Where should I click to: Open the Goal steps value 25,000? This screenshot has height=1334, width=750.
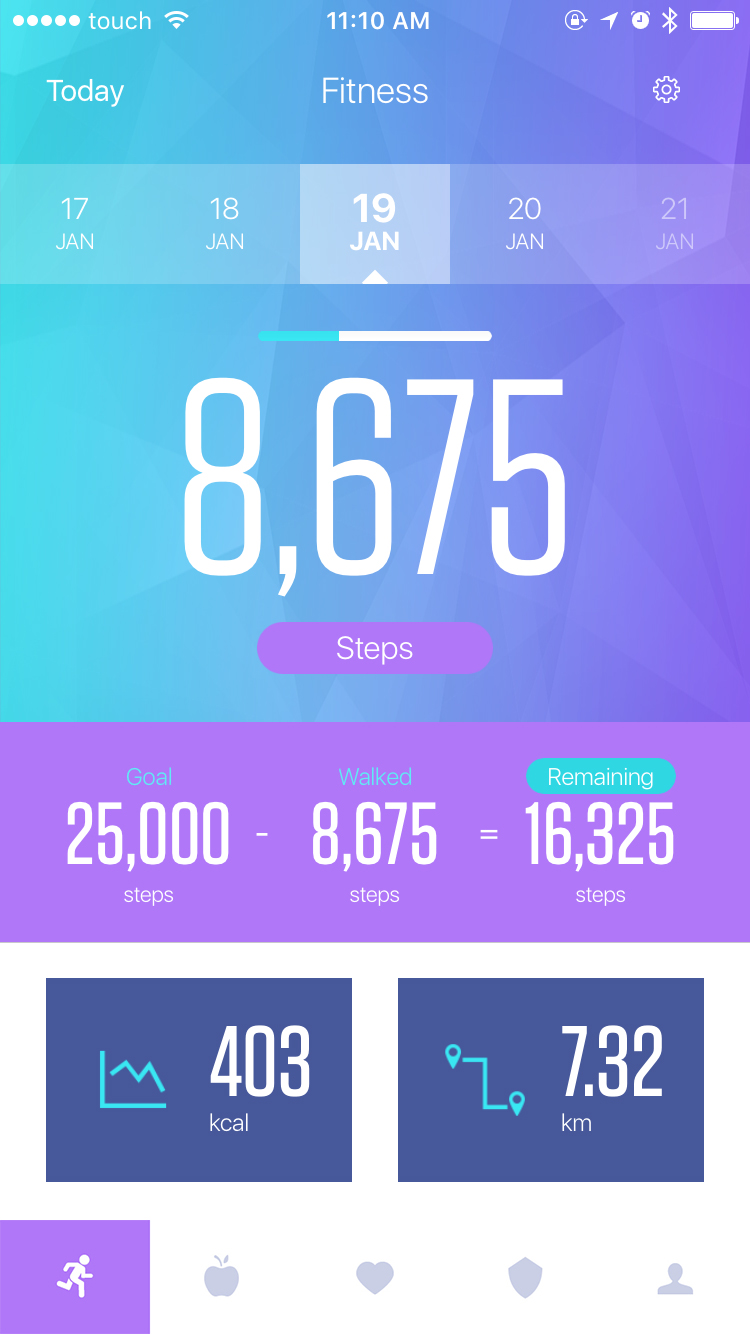point(148,834)
